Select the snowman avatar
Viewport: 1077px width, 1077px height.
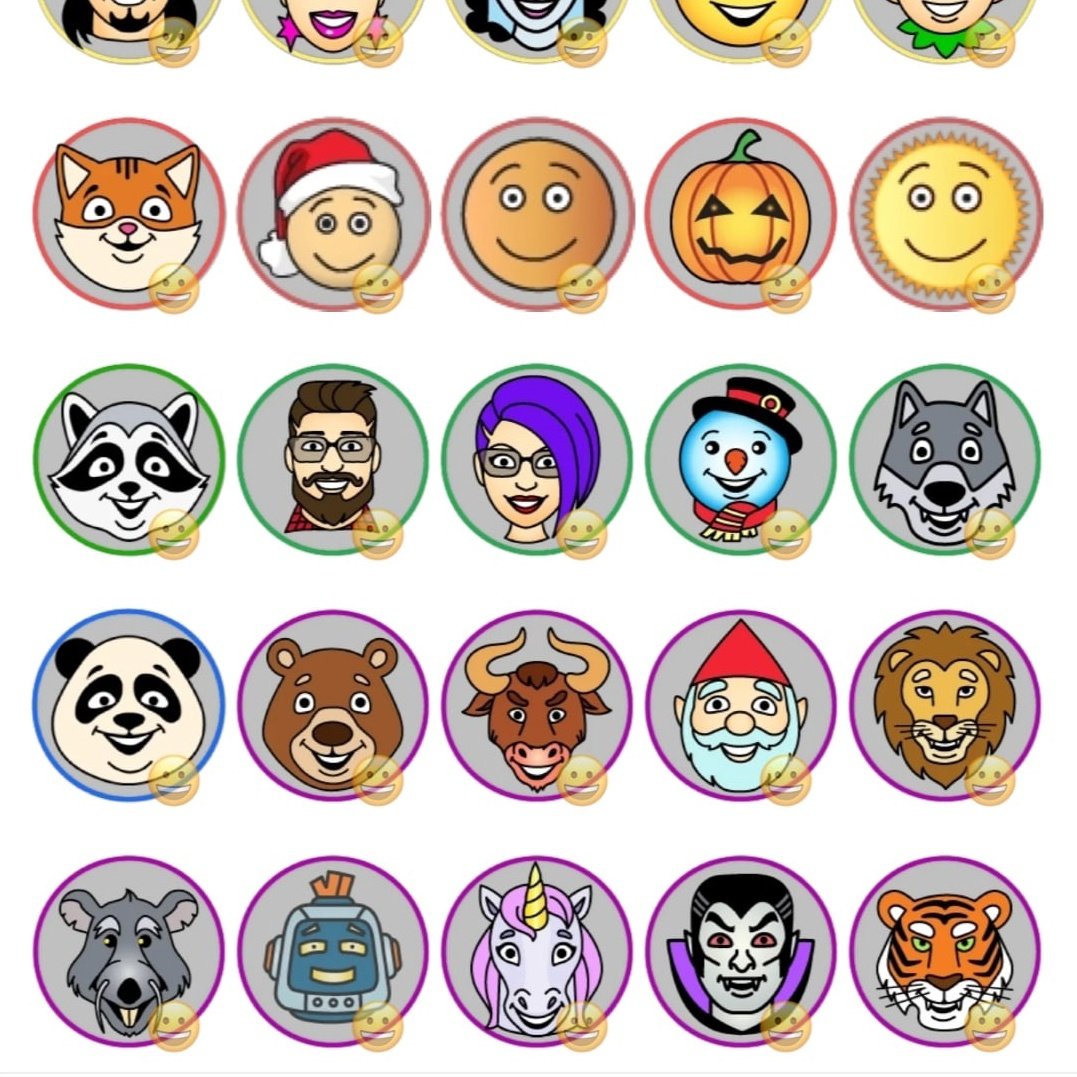coord(740,459)
